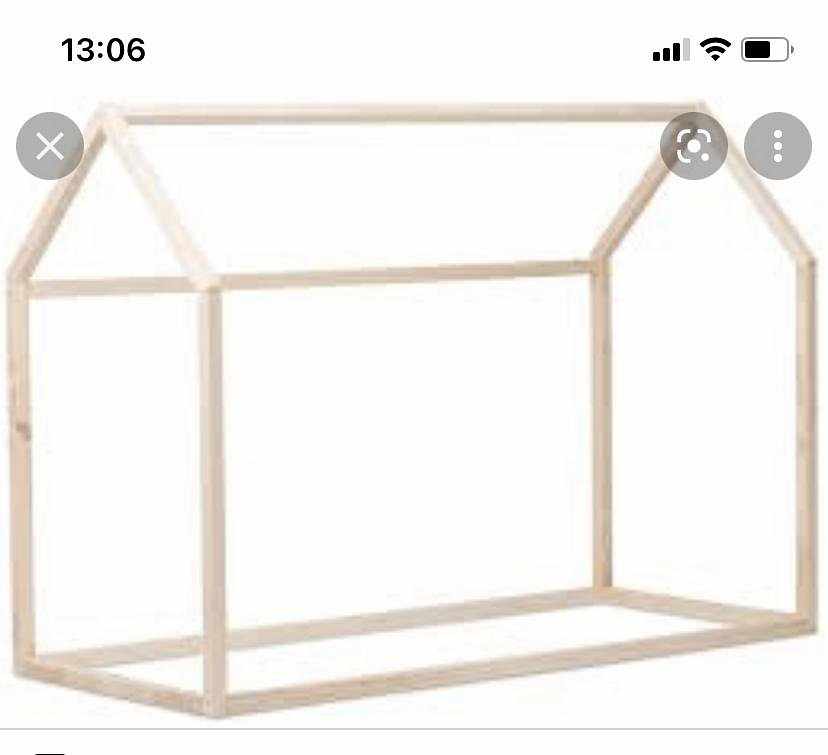The image size is (828, 755).
Task: Close the image viewer
Action: click(49, 147)
